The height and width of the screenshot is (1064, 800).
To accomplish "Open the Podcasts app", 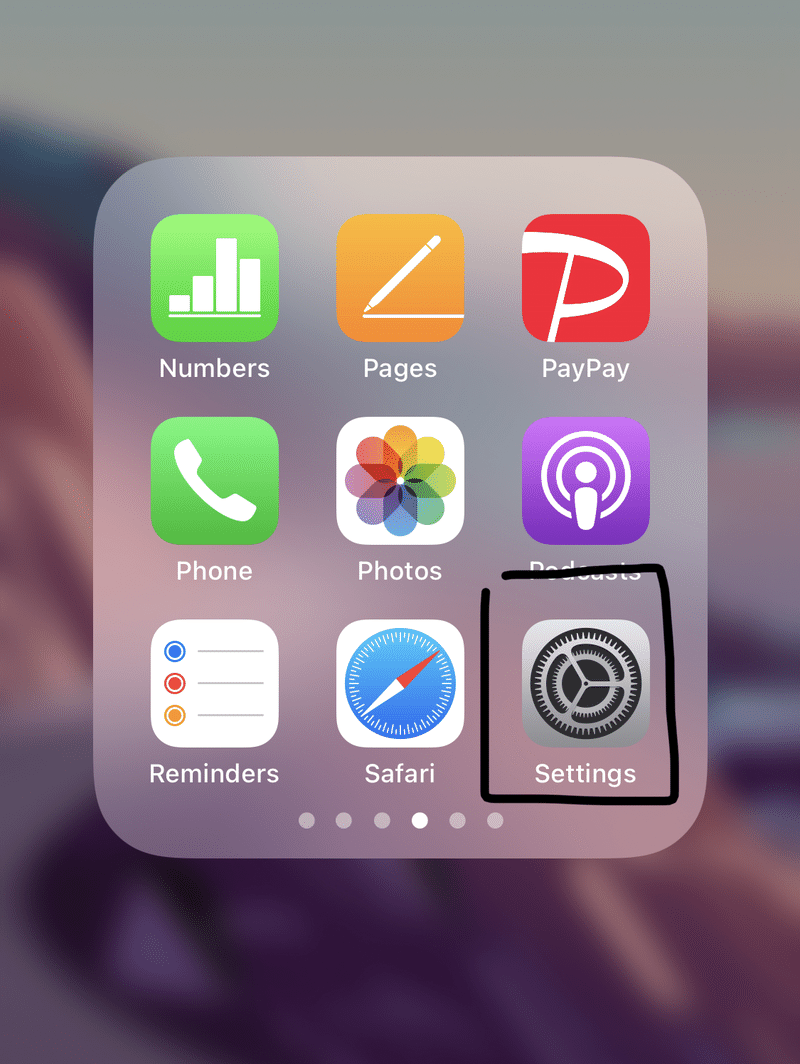I will tap(586, 481).
